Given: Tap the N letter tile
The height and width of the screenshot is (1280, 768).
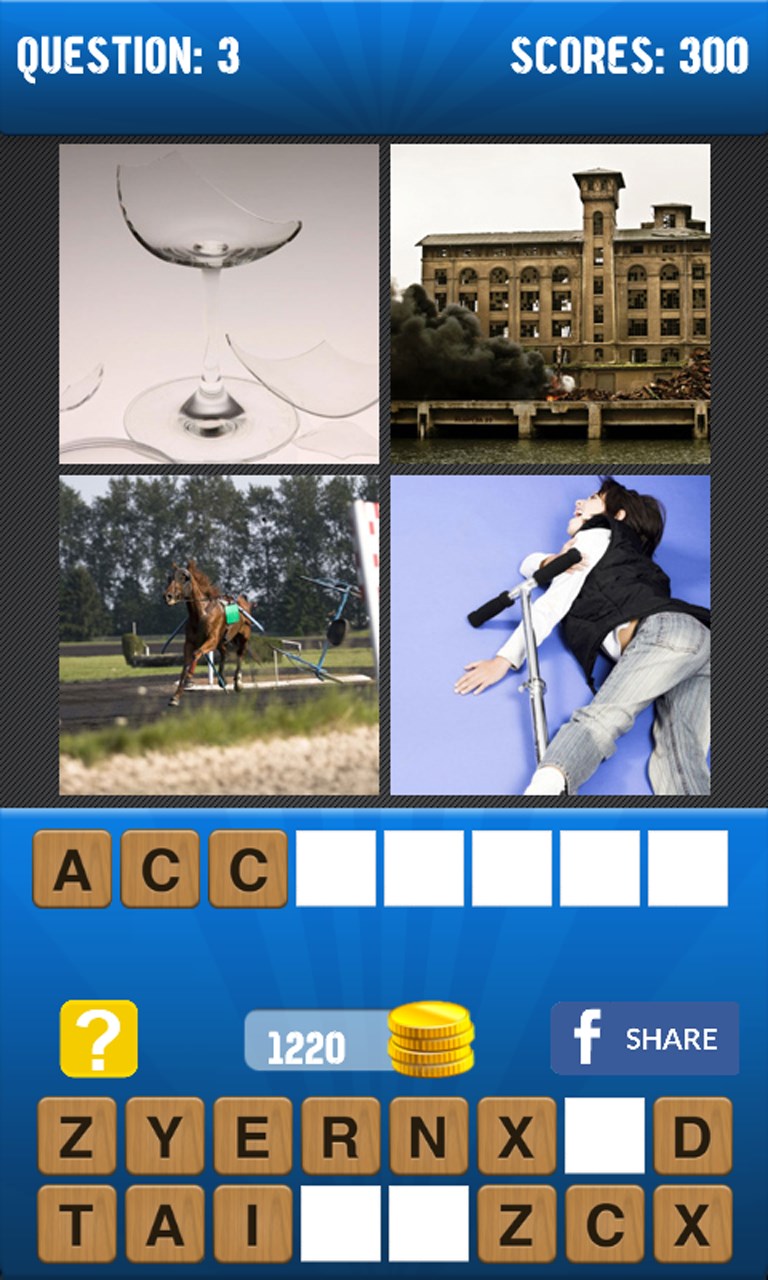Looking at the screenshot, I should (x=429, y=1135).
